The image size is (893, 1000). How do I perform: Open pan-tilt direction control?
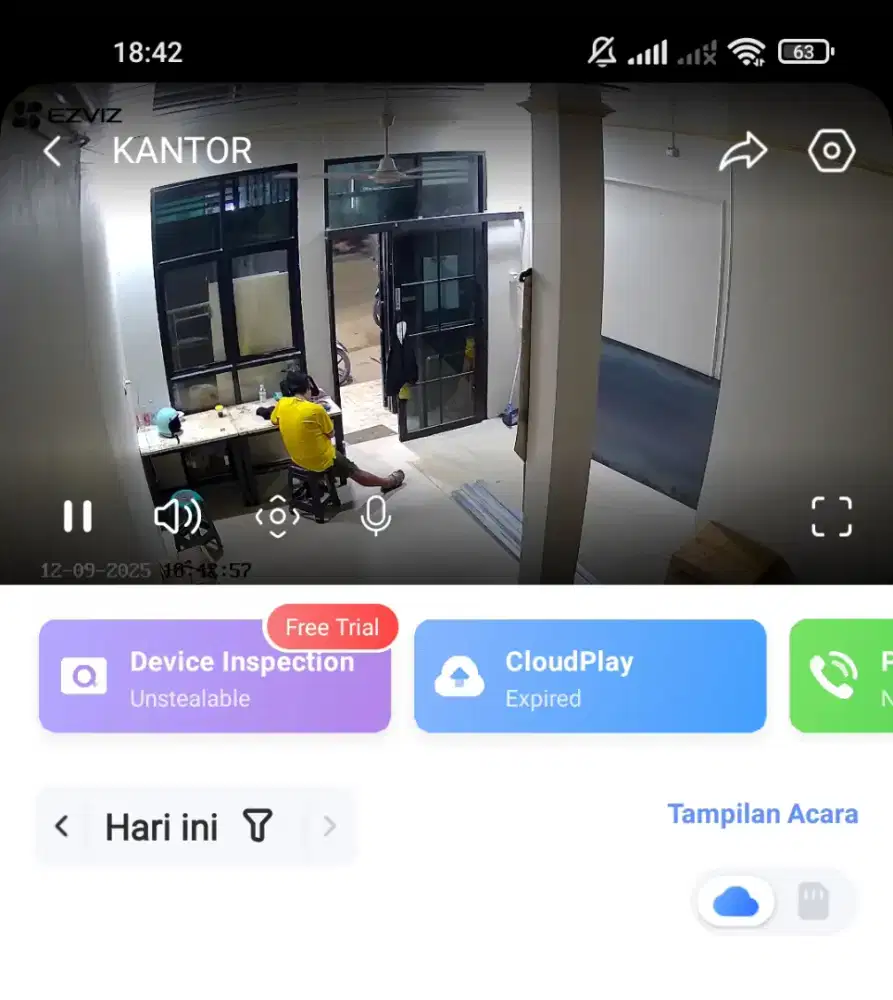click(277, 516)
